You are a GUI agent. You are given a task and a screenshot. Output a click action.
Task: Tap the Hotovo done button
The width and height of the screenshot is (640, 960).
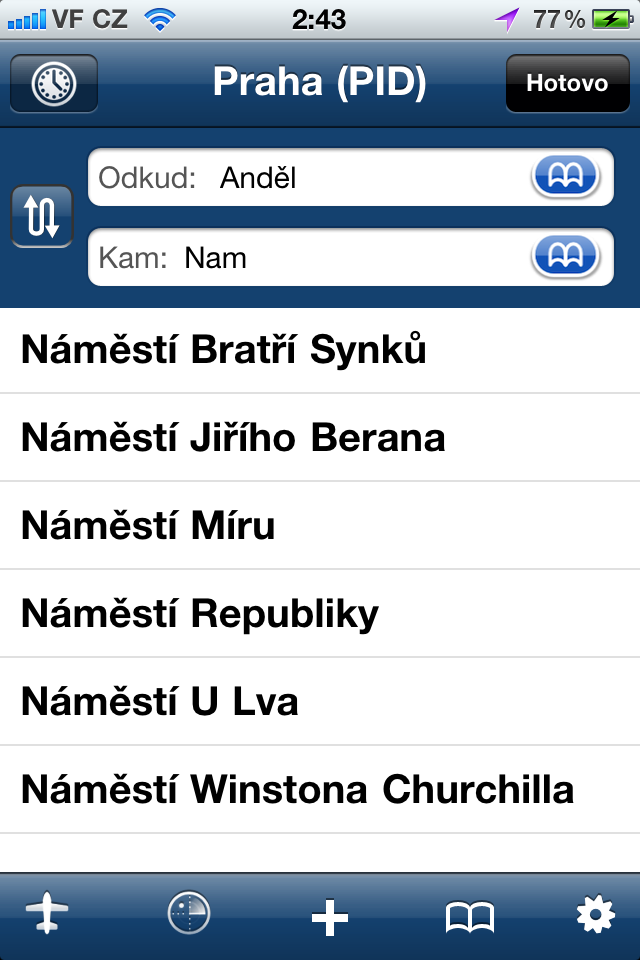566,83
